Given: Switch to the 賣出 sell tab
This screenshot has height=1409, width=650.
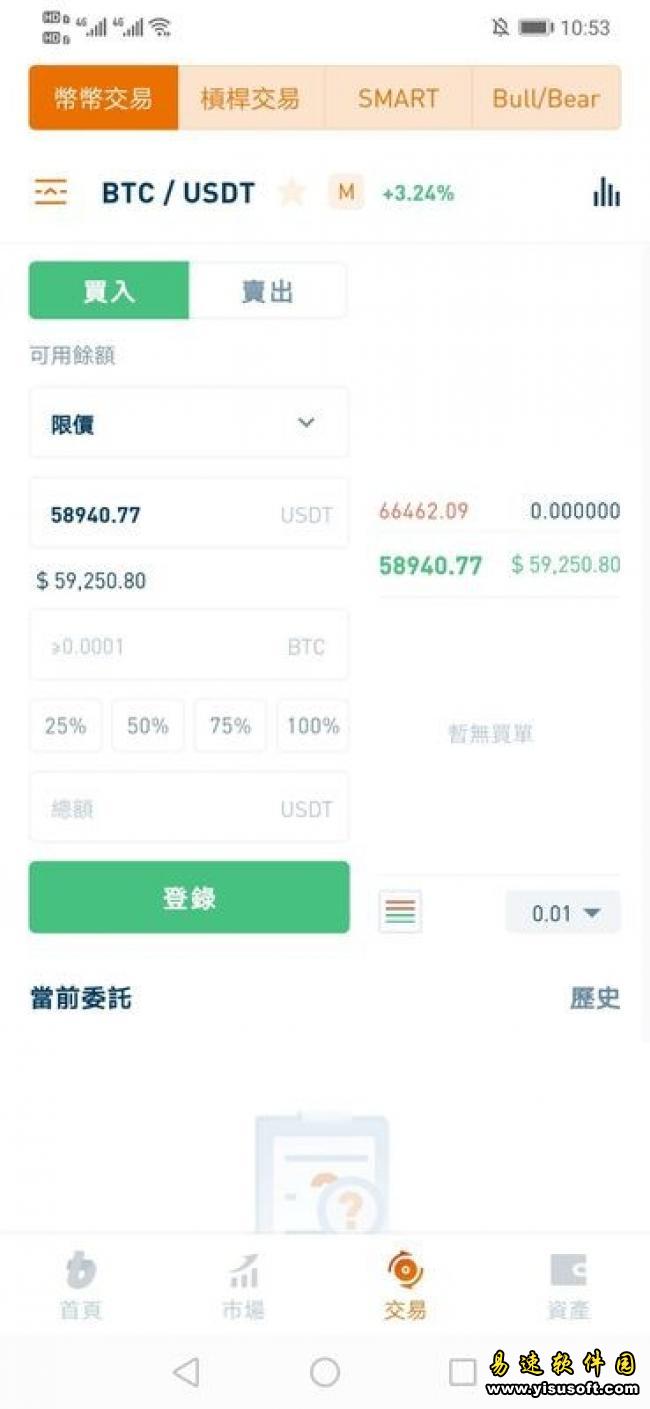Looking at the screenshot, I should pos(267,291).
